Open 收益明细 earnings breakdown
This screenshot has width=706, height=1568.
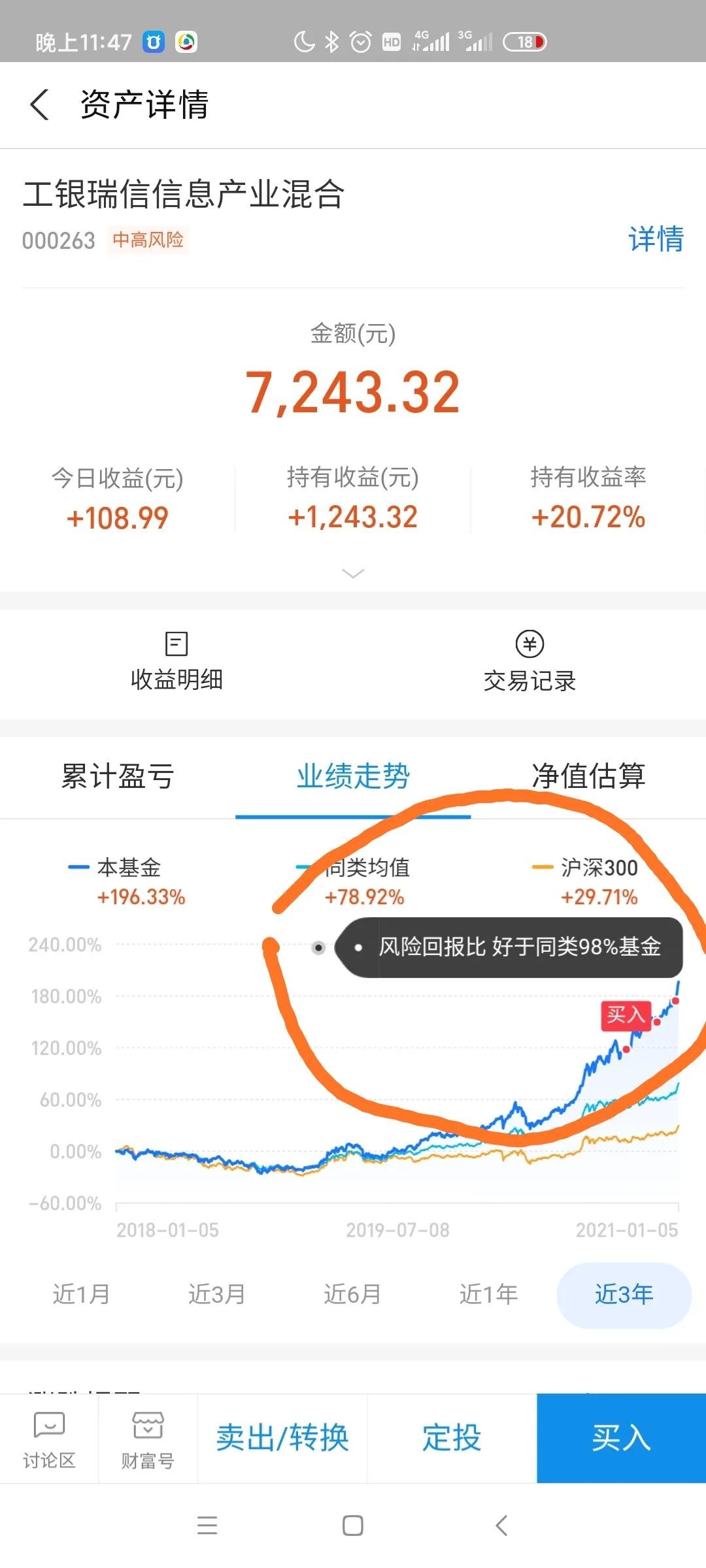pyautogui.click(x=176, y=662)
